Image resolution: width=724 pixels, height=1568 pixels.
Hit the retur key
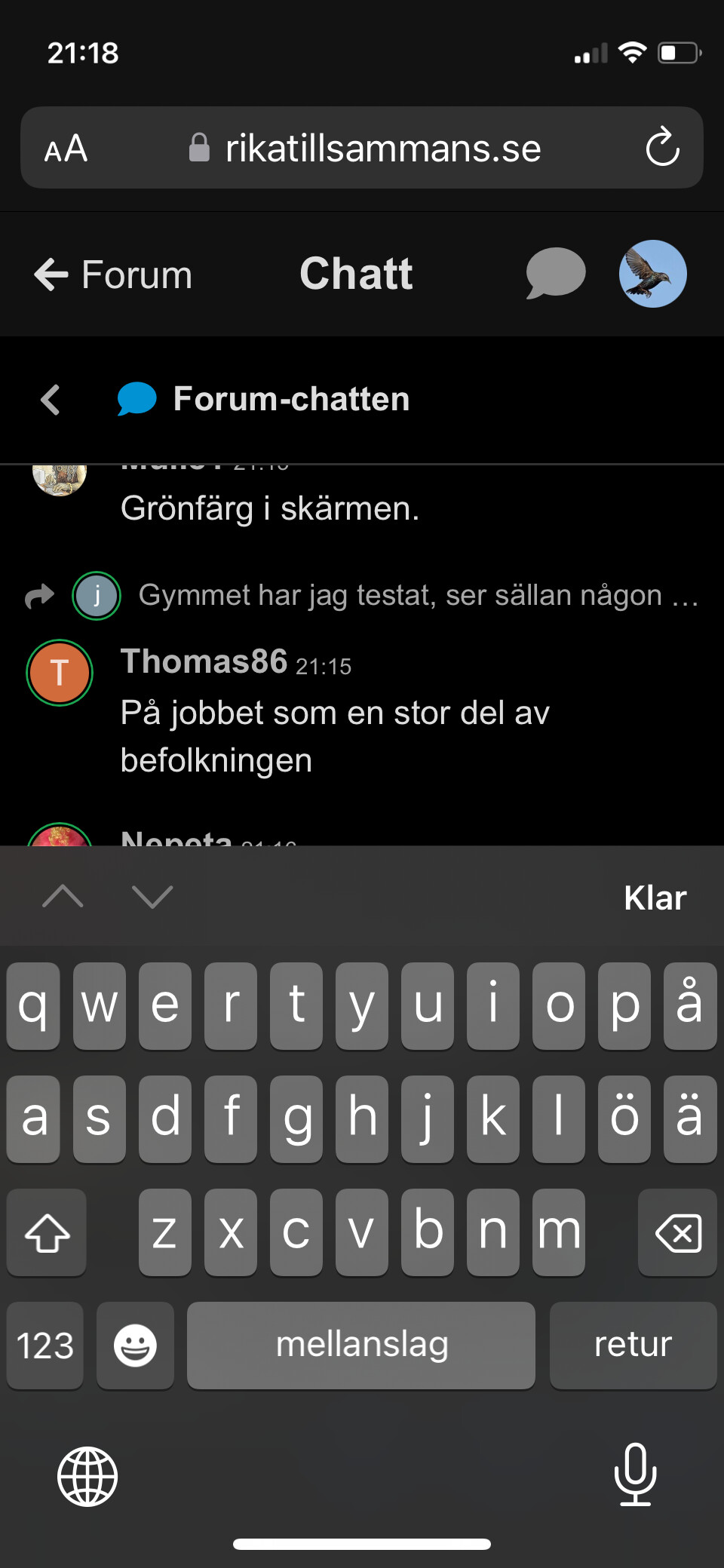point(633,1345)
